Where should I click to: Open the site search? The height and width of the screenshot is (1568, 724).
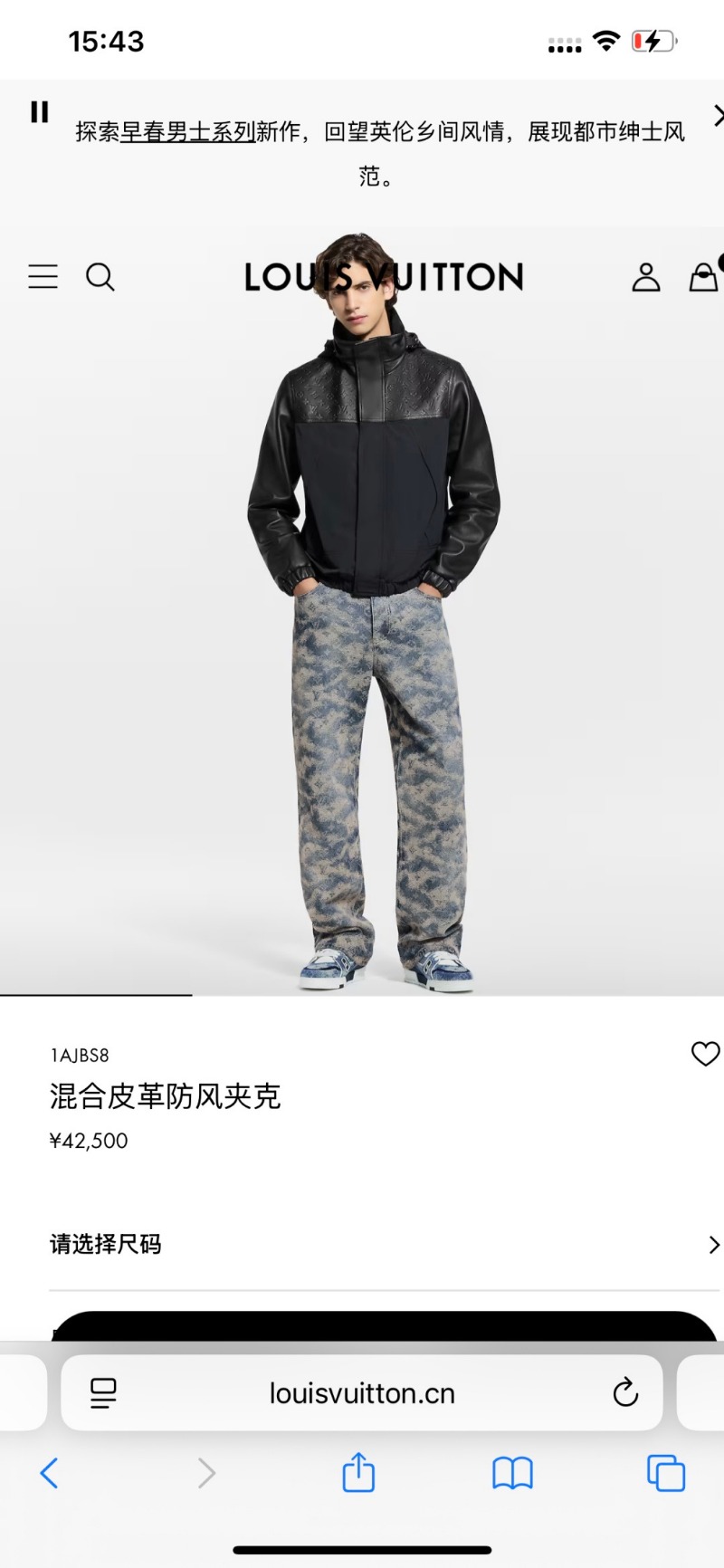pyautogui.click(x=100, y=276)
